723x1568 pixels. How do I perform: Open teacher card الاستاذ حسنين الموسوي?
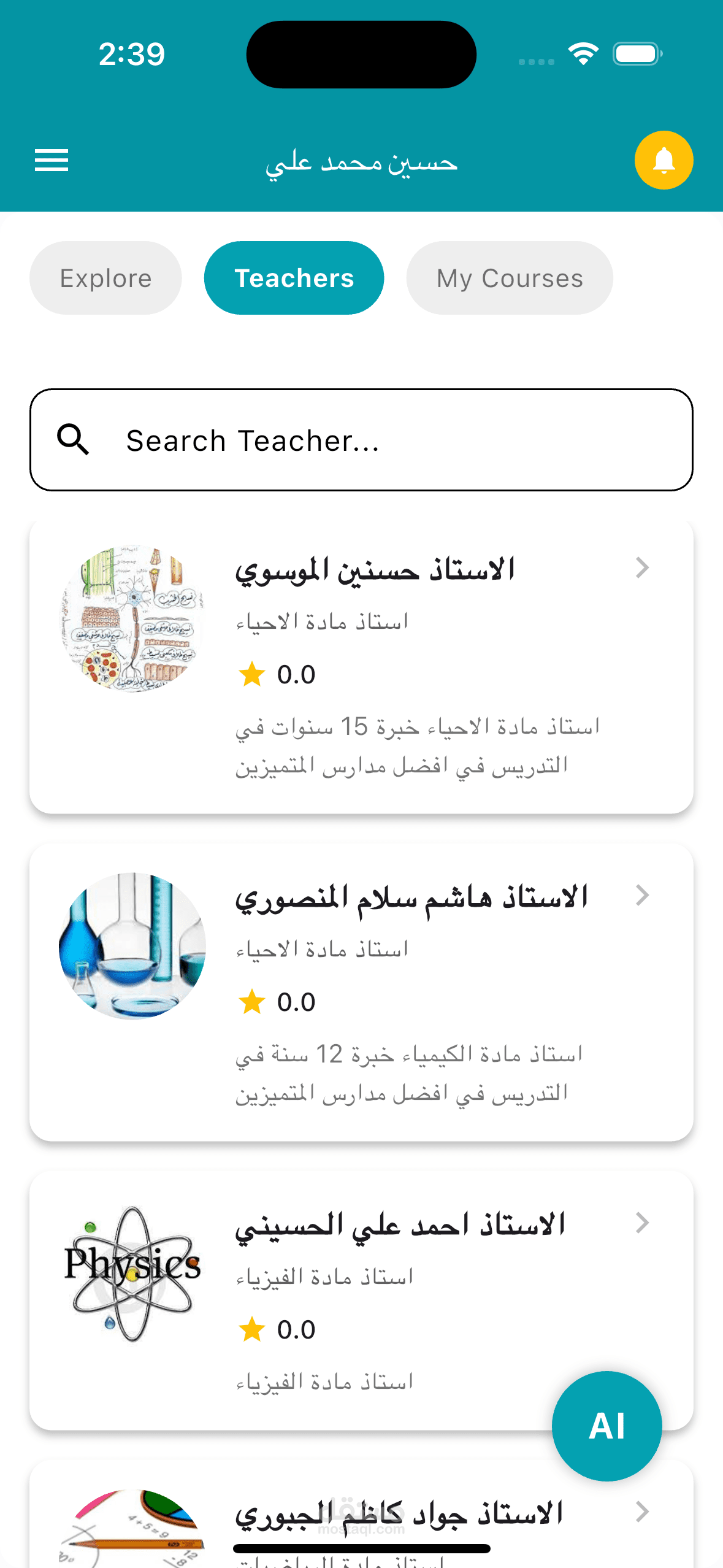(x=361, y=666)
